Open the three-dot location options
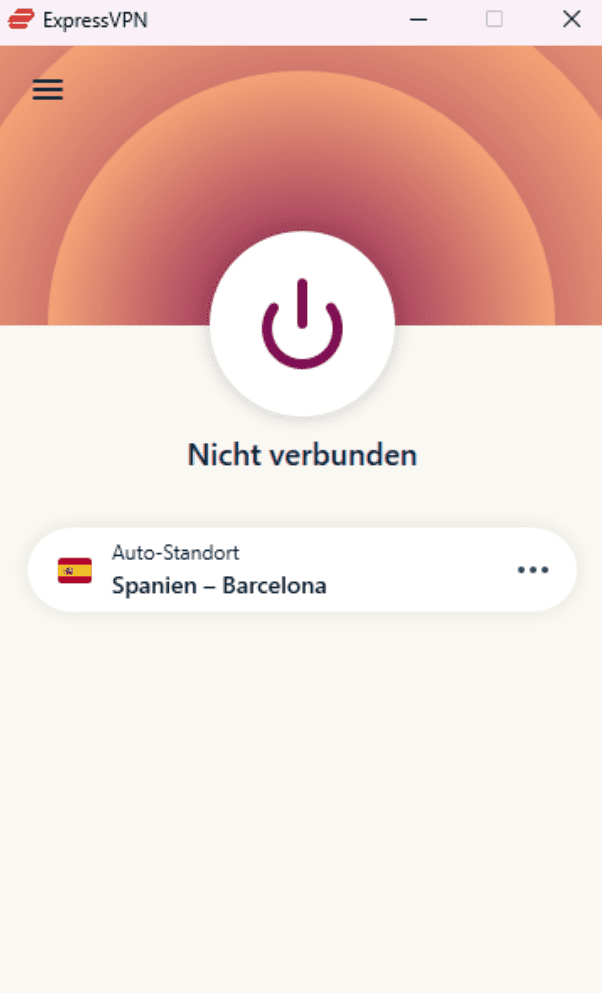 point(532,570)
